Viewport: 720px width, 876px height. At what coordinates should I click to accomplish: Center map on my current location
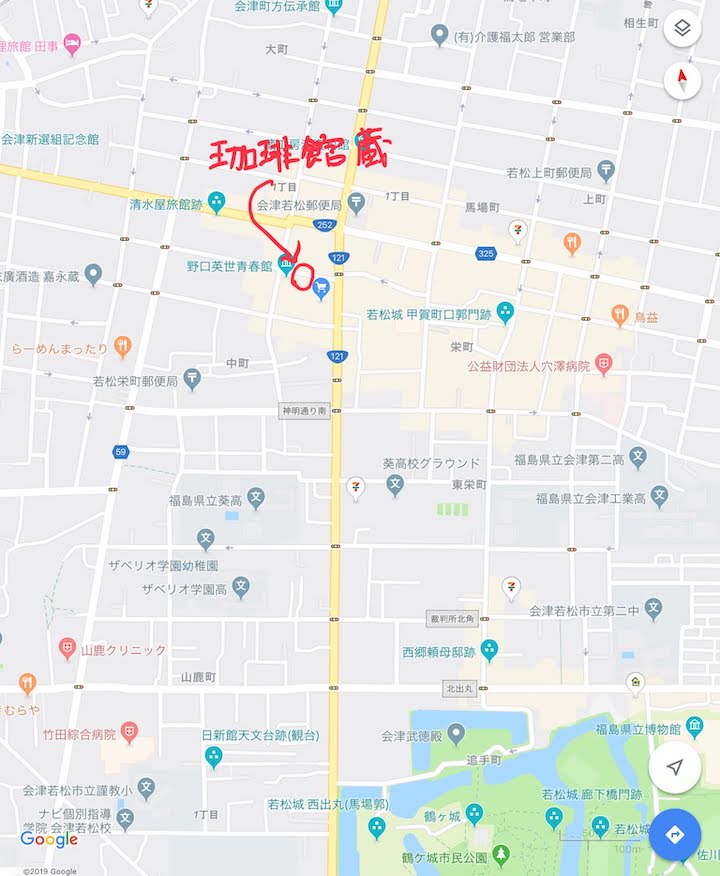(676, 767)
